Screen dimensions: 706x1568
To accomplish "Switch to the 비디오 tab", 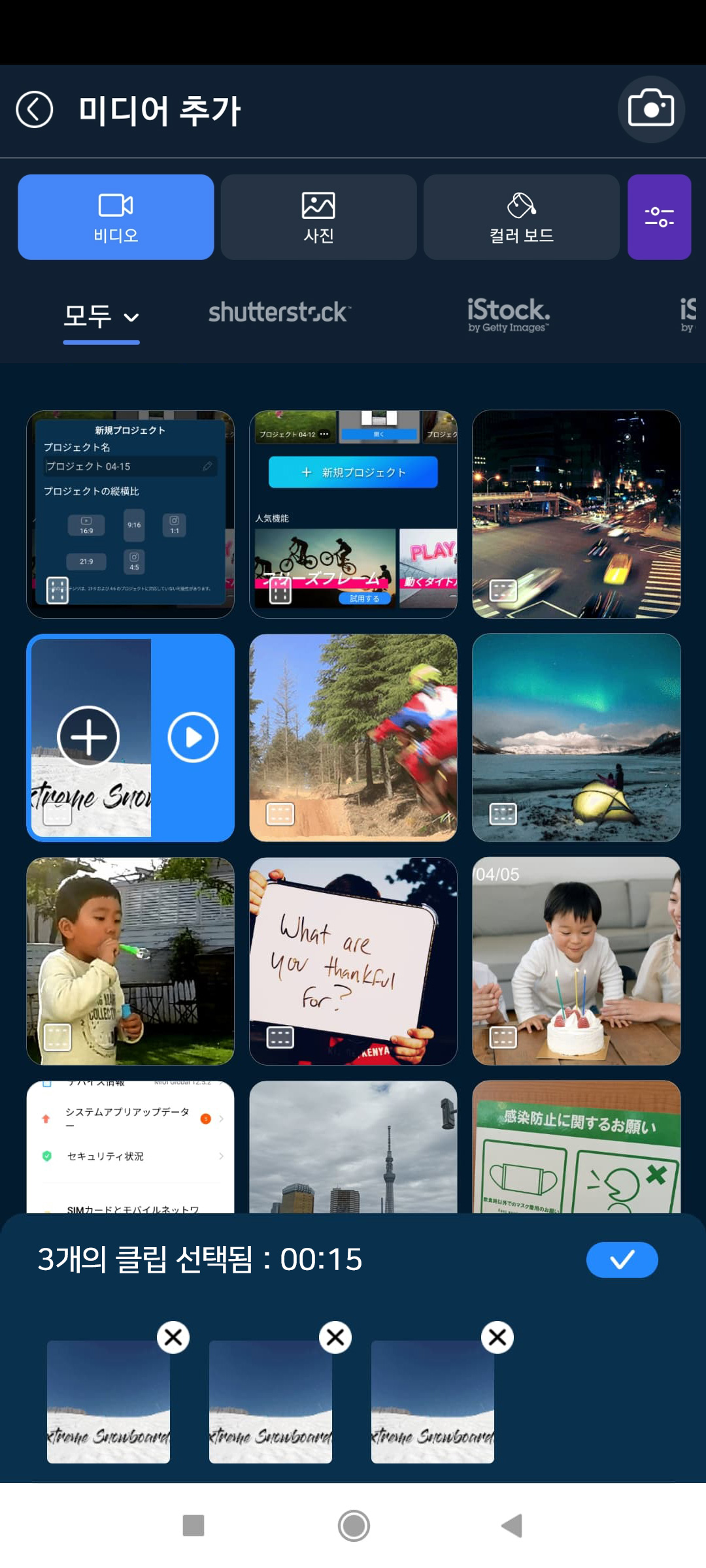I will tap(116, 217).
